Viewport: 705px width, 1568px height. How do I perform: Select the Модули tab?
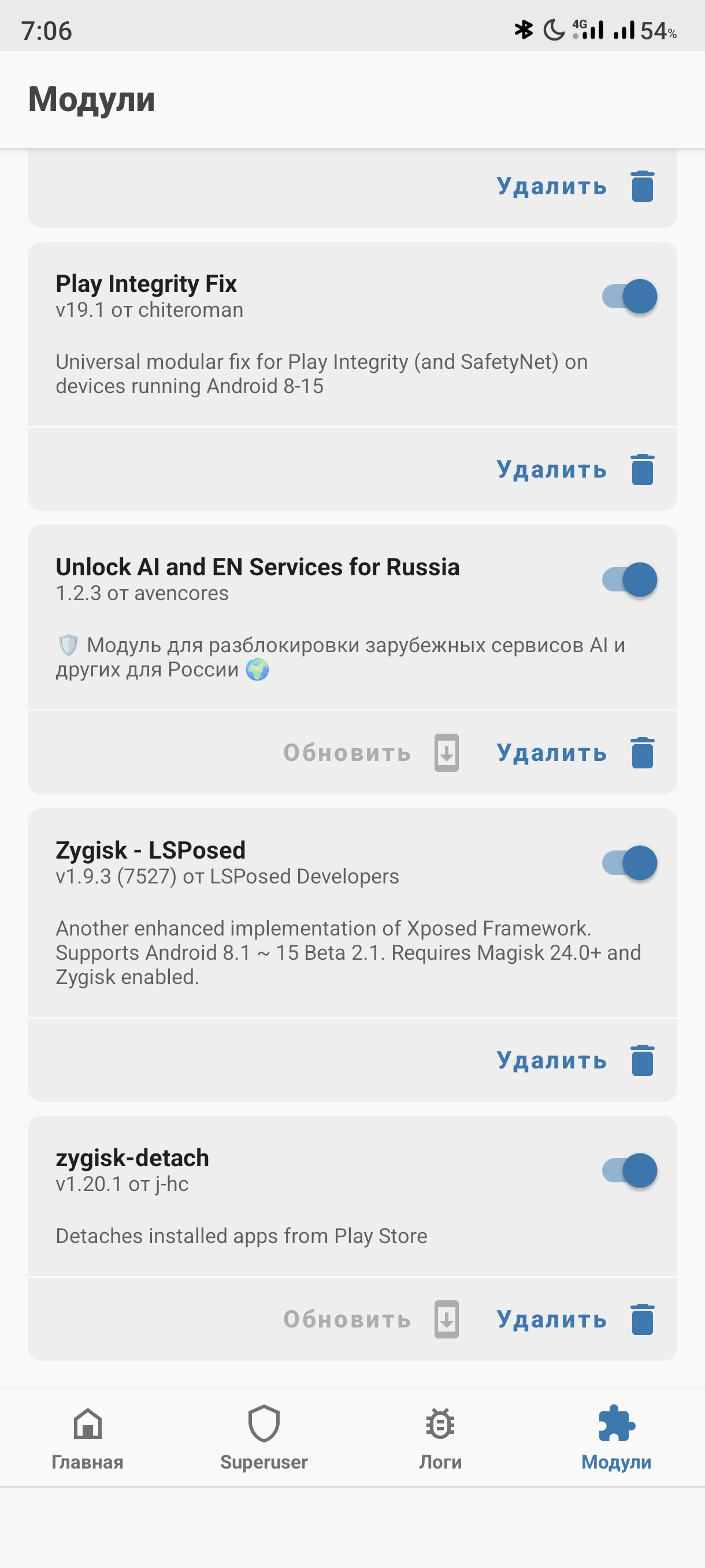[x=616, y=1438]
